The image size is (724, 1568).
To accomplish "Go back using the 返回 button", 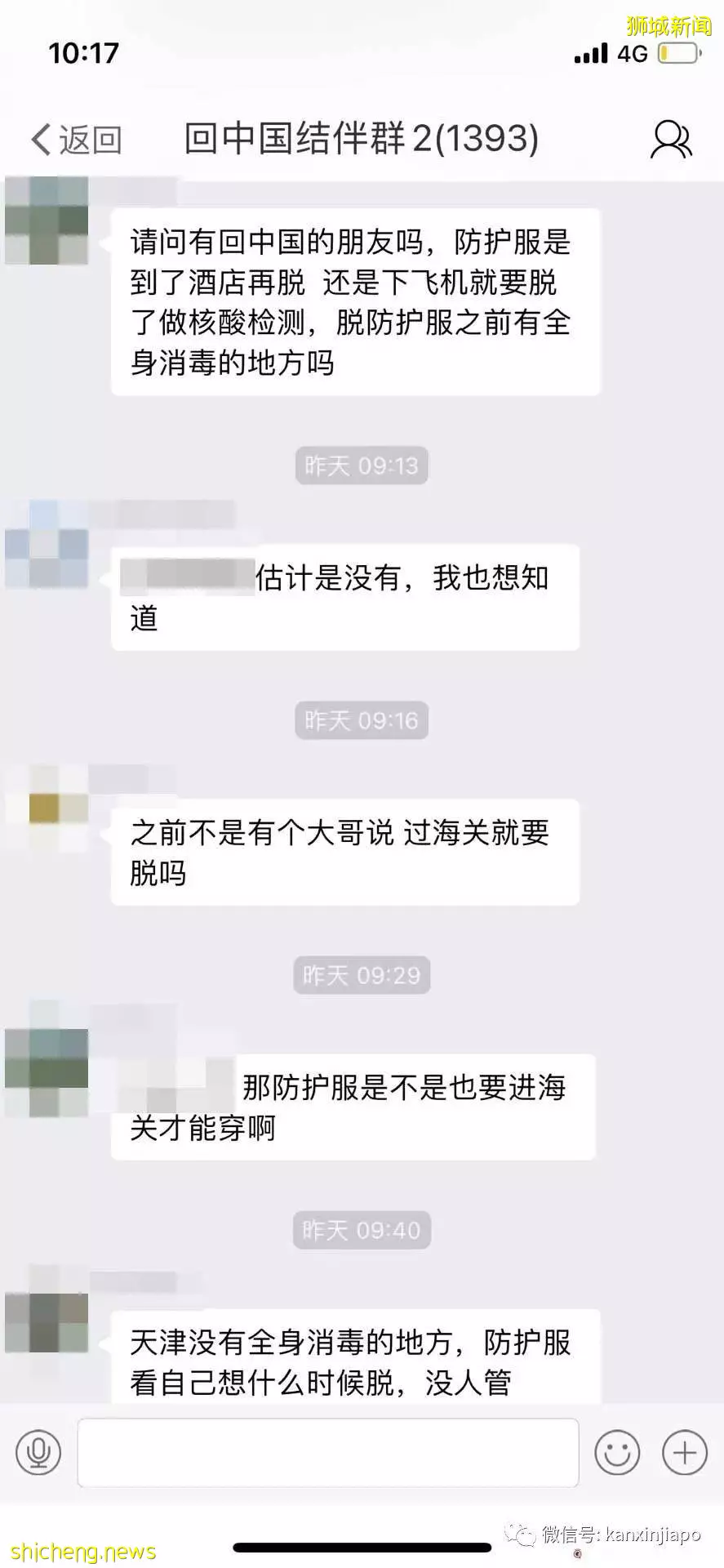I will pyautogui.click(x=77, y=139).
